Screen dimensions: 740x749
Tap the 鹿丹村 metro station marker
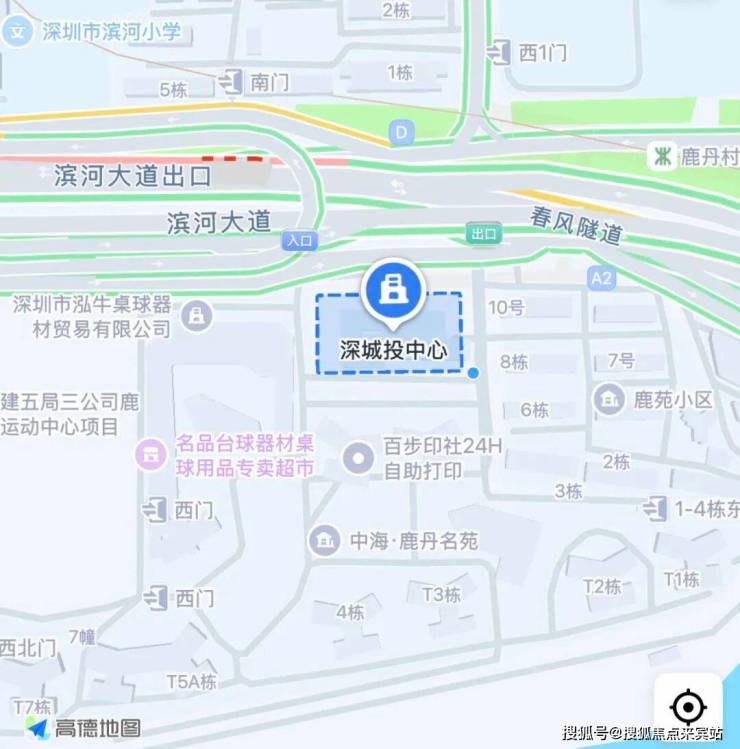(x=662, y=156)
